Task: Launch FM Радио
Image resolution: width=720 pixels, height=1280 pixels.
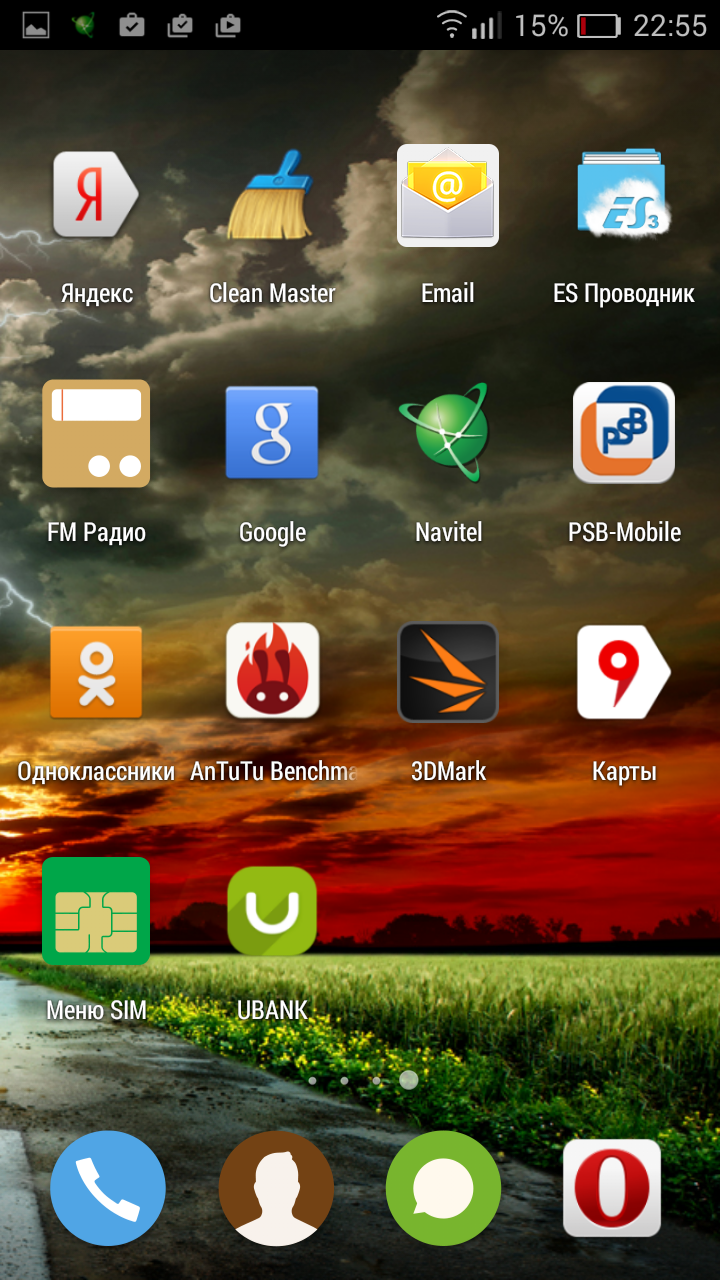Action: tap(96, 434)
